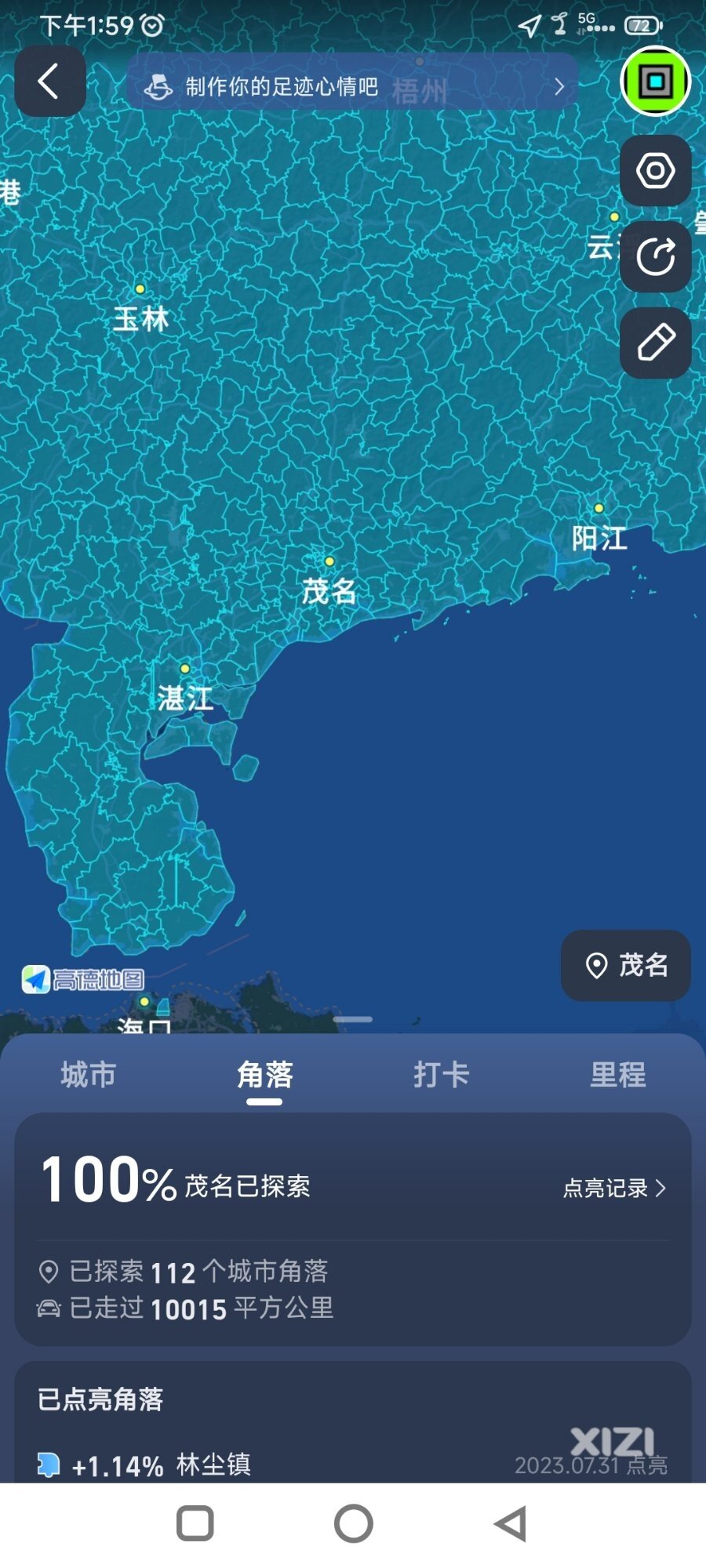
Task: Share the footprint map
Action: [655, 257]
